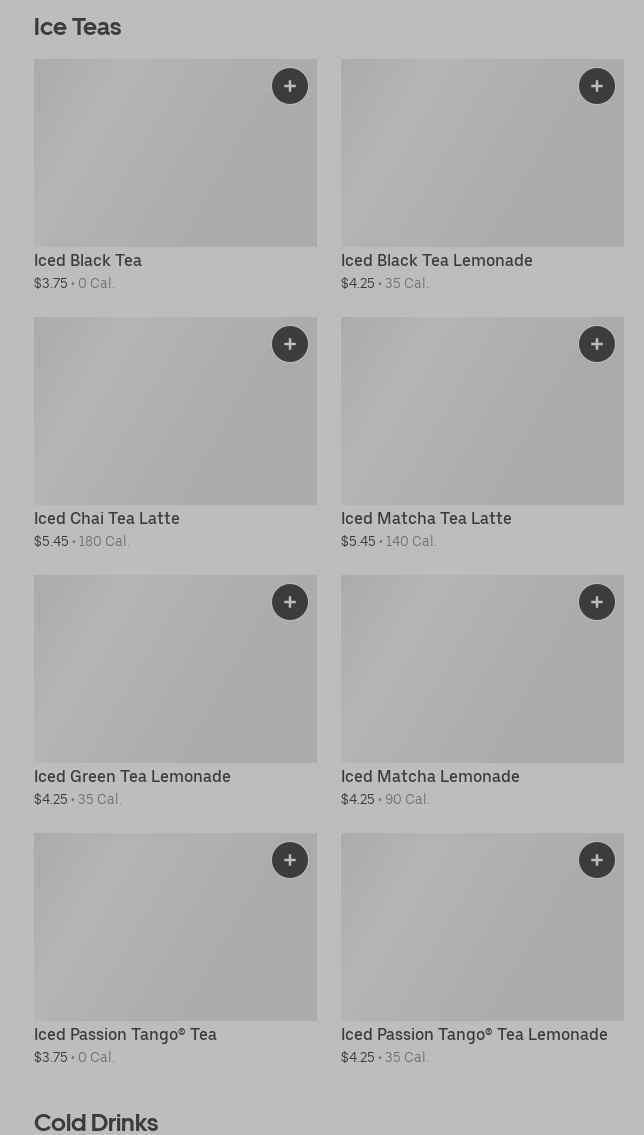View Iced Matcha Tea Latte details

(x=482, y=433)
